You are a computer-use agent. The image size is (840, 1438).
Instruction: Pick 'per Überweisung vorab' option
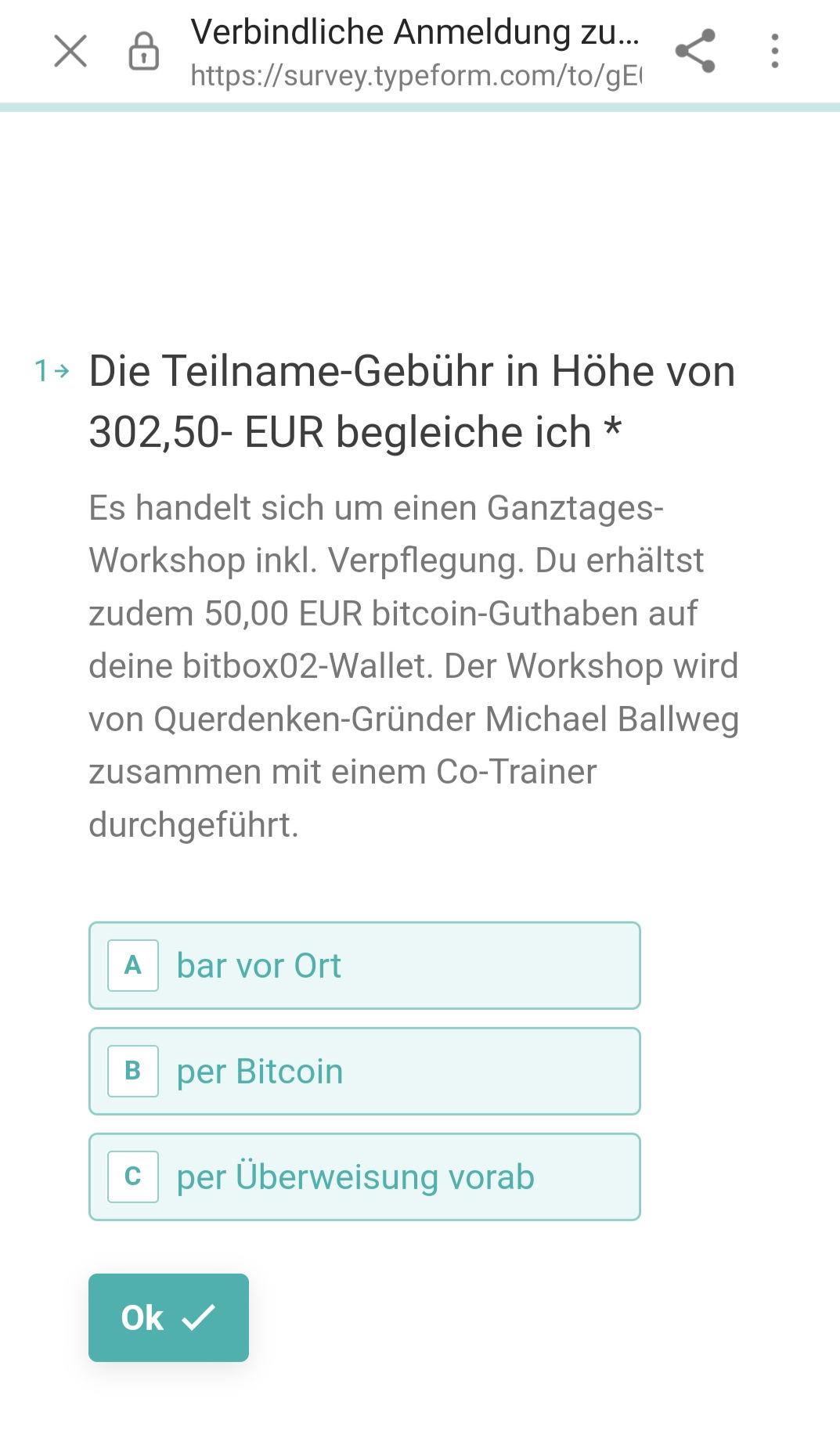click(x=364, y=1177)
